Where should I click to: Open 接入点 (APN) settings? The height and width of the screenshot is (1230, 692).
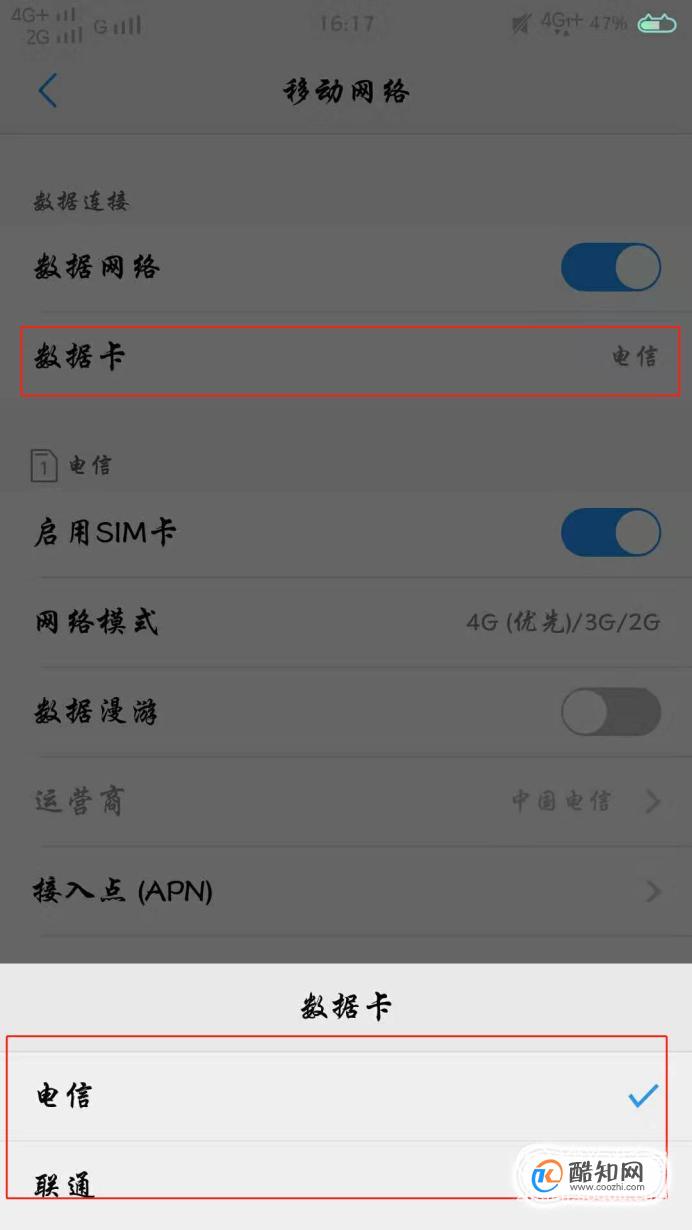pos(346,890)
